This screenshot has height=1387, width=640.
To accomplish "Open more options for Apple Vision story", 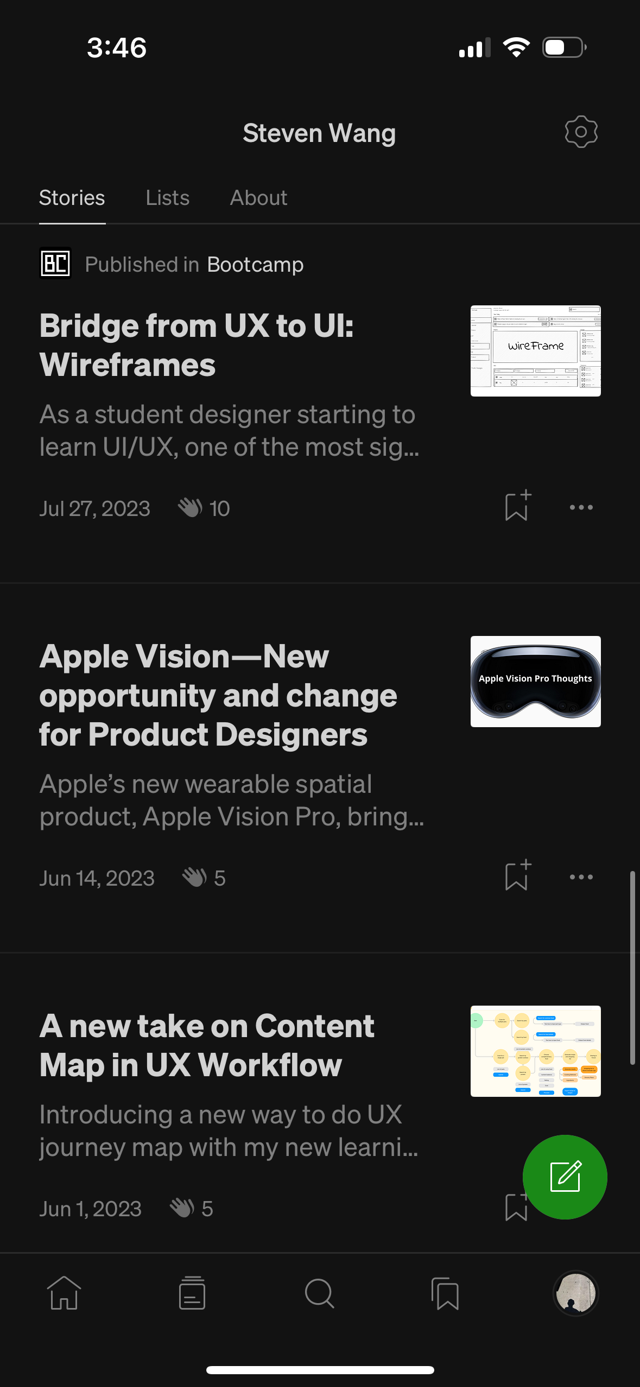I will [581, 877].
